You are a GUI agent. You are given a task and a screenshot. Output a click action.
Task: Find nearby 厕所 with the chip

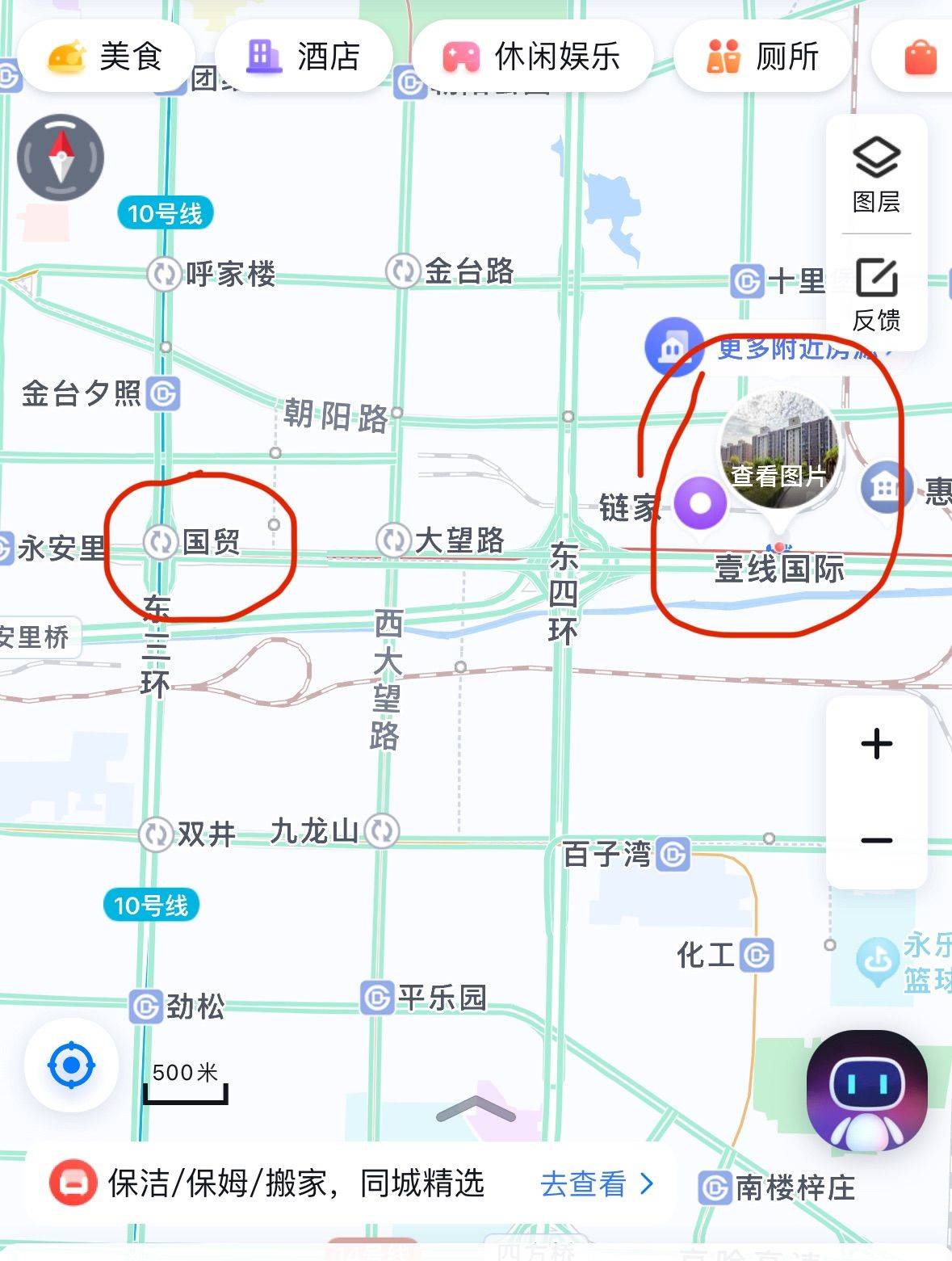[762, 57]
